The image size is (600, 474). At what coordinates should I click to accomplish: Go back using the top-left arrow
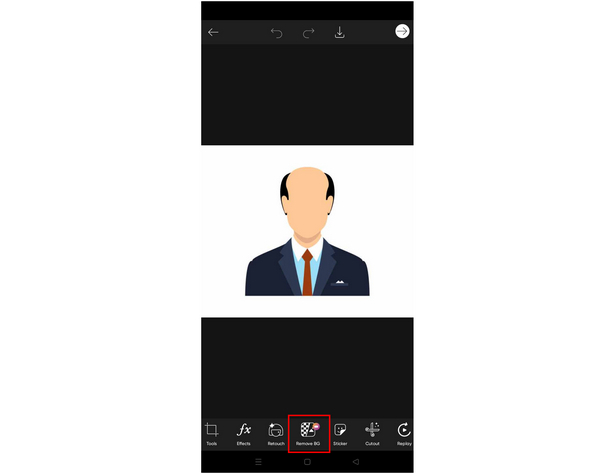pos(213,32)
